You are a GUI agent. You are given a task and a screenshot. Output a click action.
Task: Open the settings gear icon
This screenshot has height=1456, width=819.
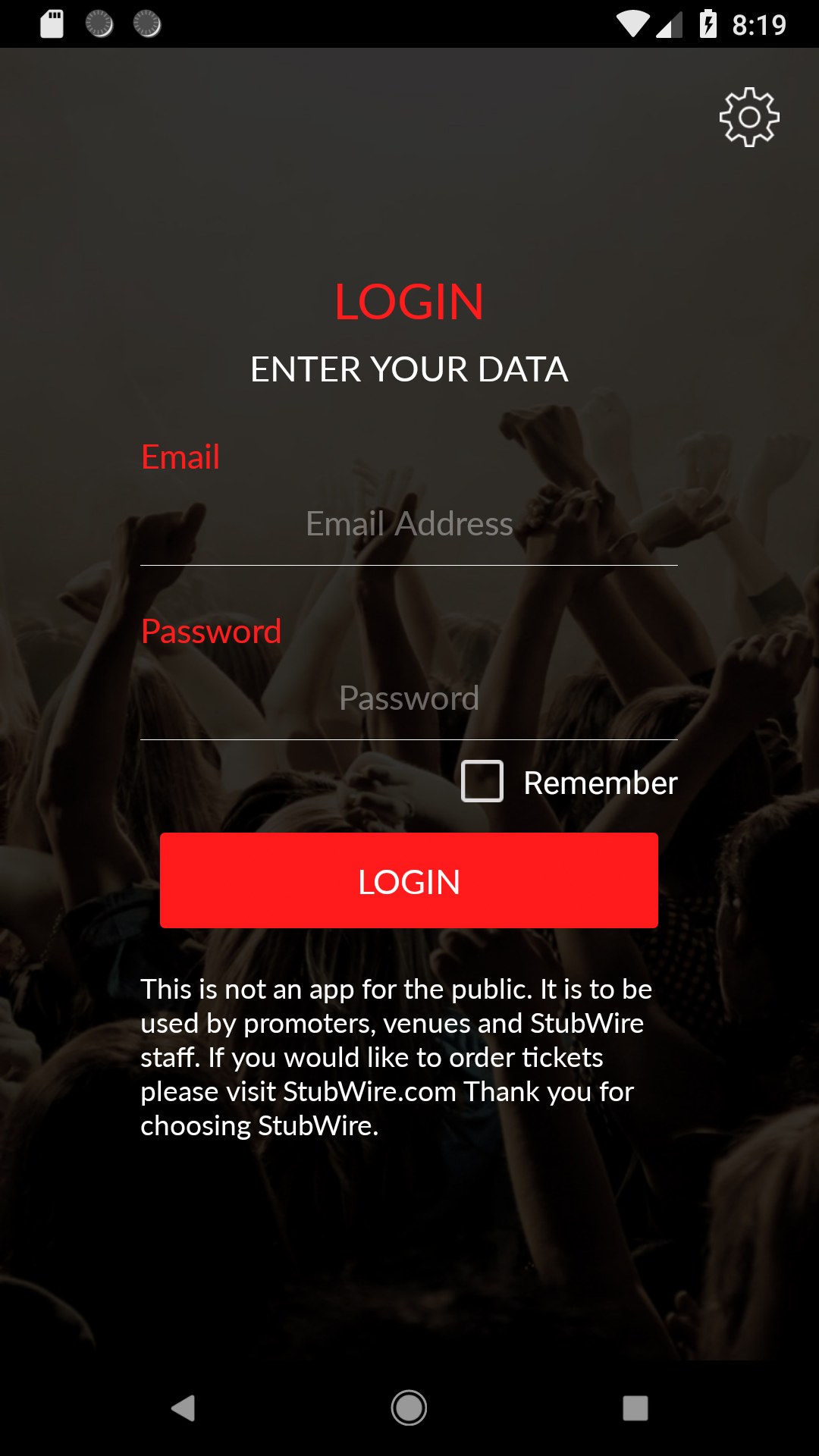(x=749, y=117)
